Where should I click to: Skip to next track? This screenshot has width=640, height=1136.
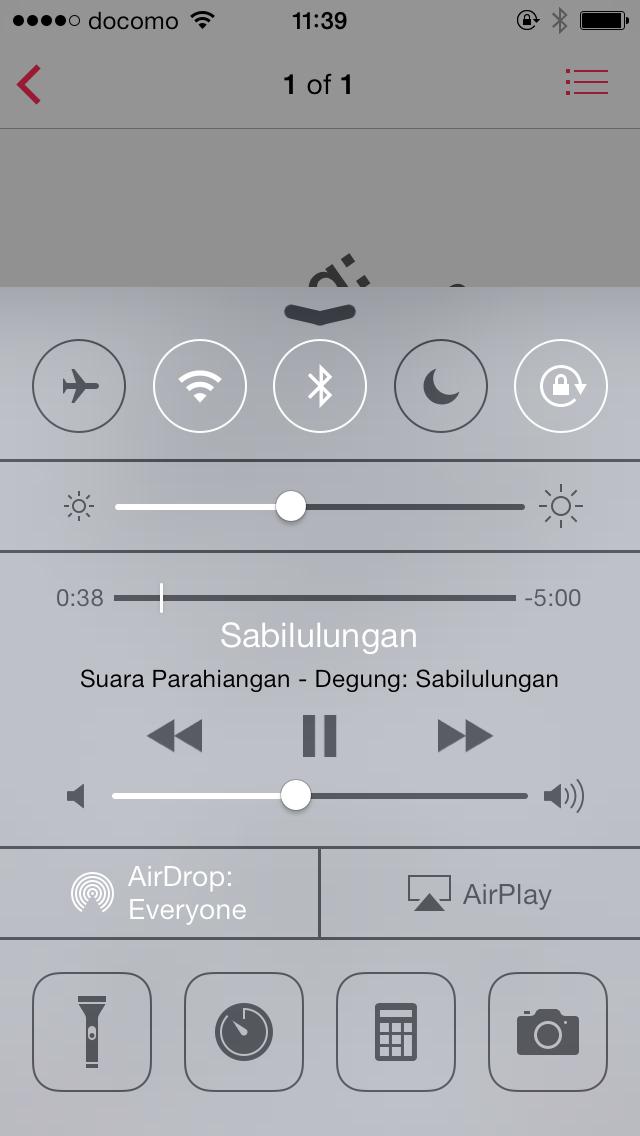pos(465,736)
